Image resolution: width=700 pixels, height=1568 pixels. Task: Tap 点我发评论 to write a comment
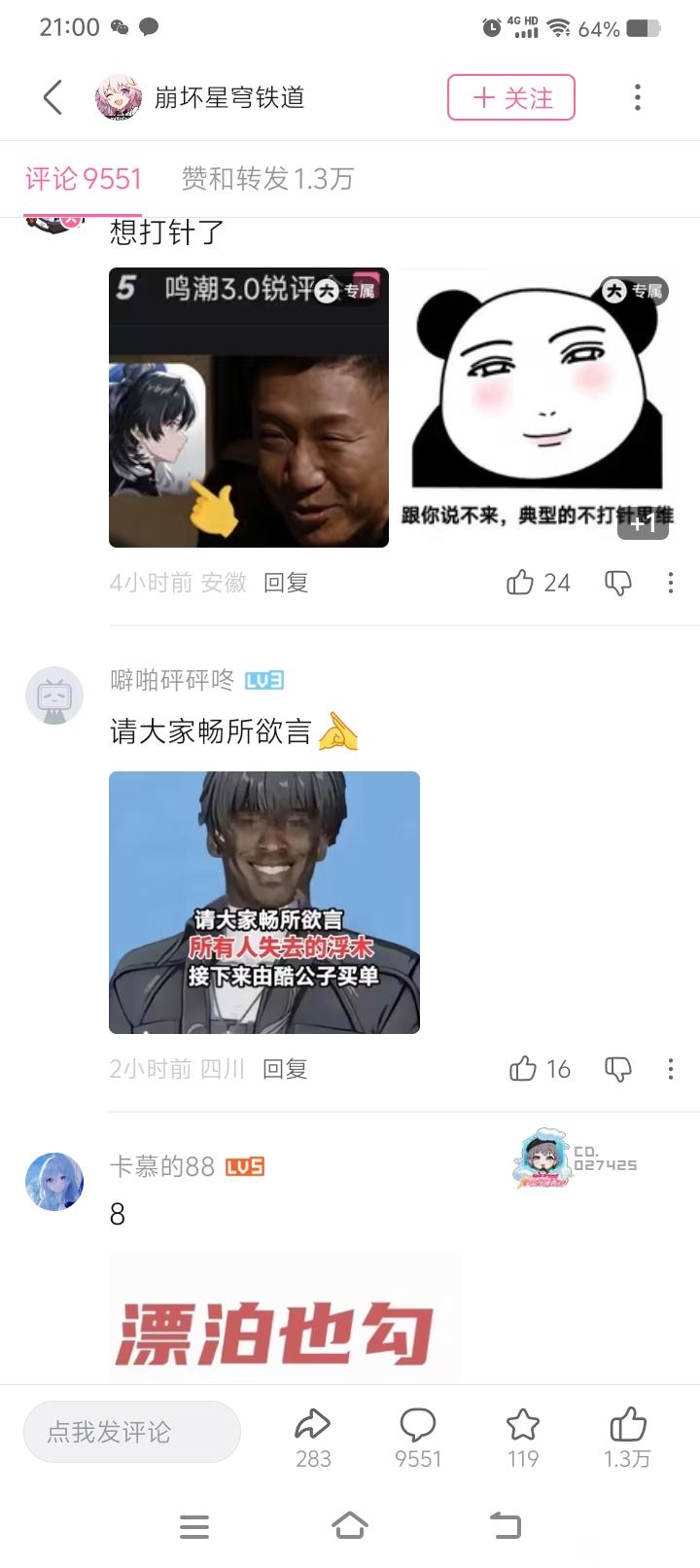[131, 1431]
